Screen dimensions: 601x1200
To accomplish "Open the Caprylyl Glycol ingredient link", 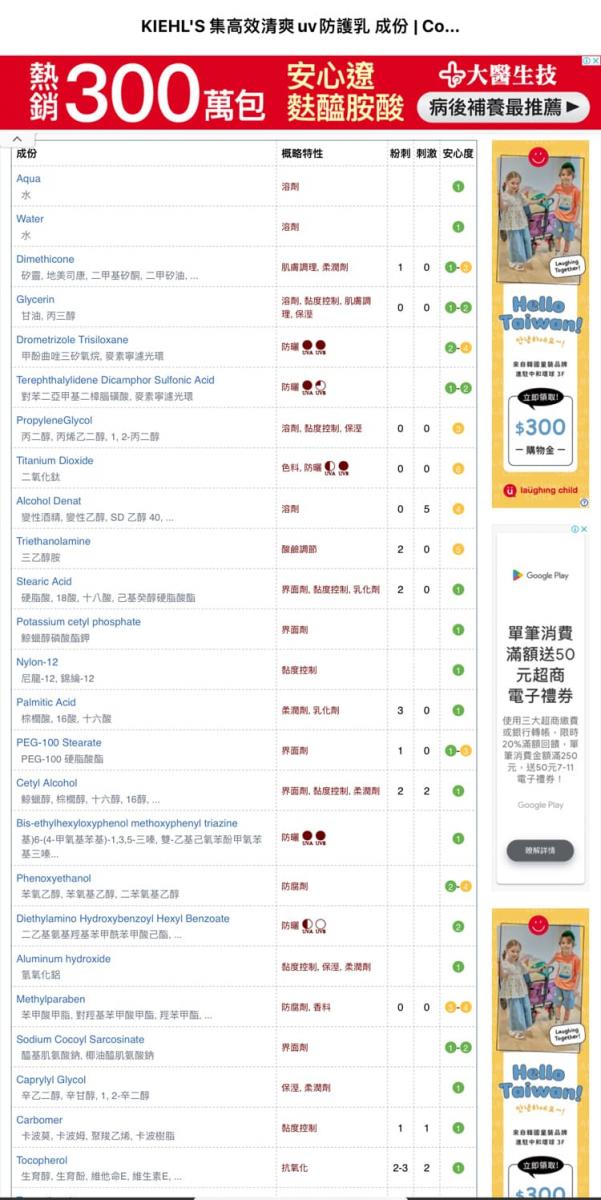I will click(x=51, y=1080).
